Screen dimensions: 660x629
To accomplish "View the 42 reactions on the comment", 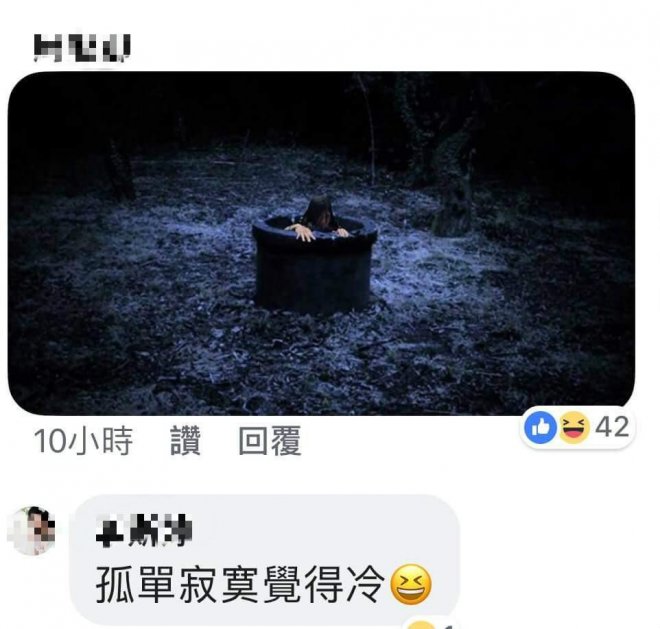I will pyautogui.click(x=578, y=428).
